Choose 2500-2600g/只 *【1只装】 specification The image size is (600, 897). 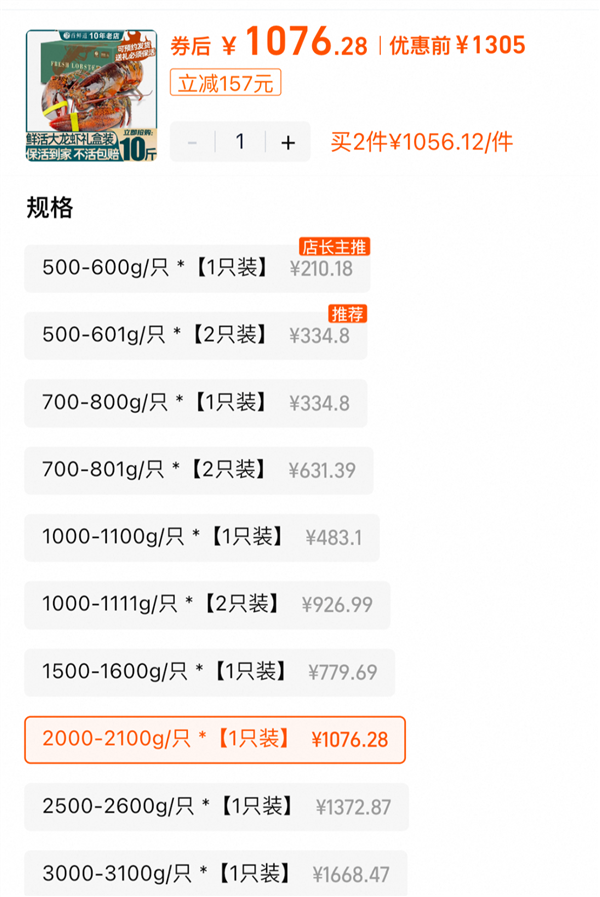coord(216,807)
